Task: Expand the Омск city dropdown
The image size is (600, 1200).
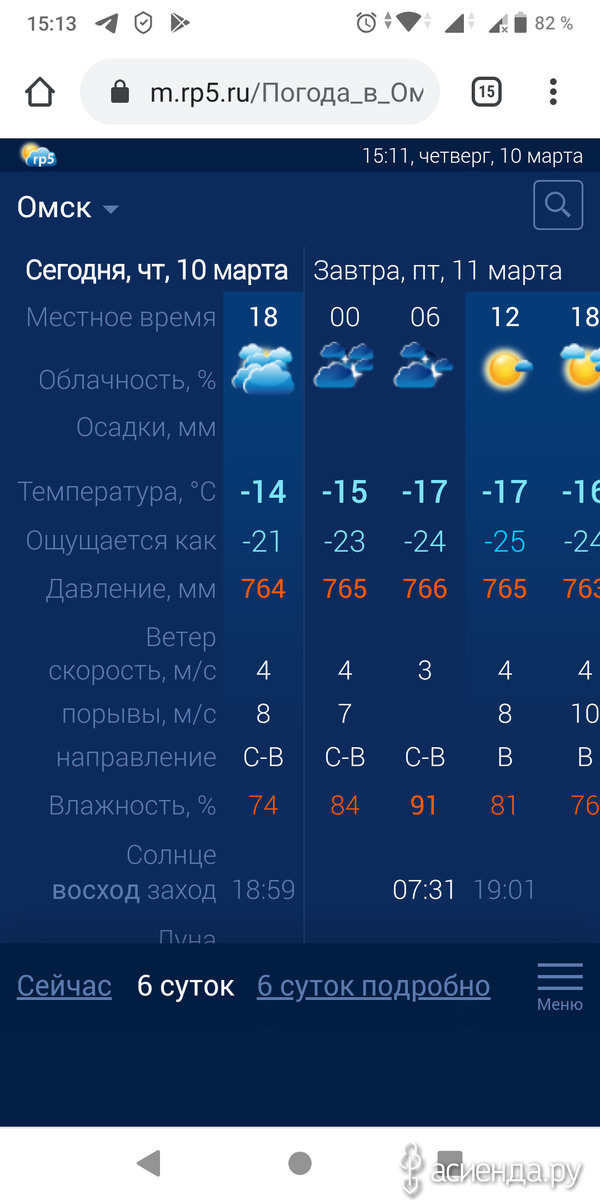Action: pos(68,208)
